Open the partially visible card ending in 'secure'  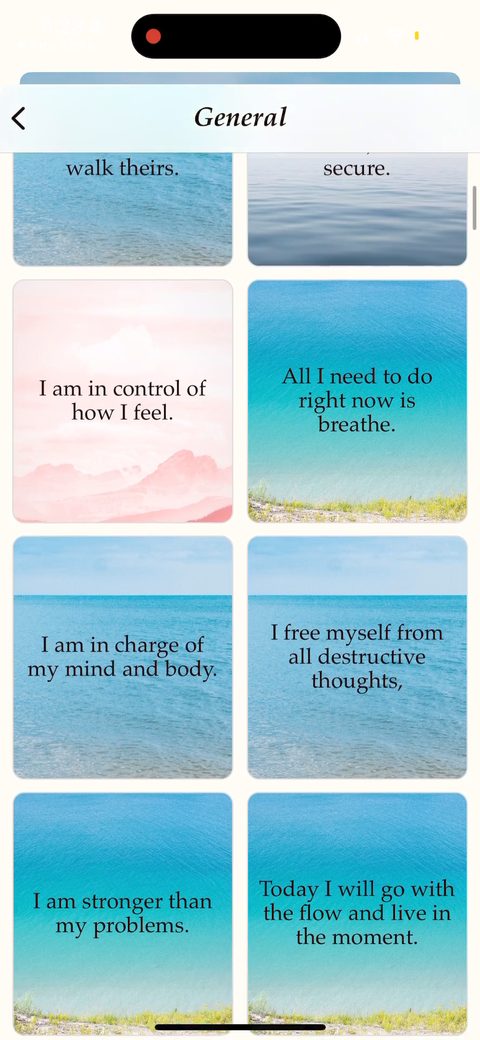tap(357, 209)
